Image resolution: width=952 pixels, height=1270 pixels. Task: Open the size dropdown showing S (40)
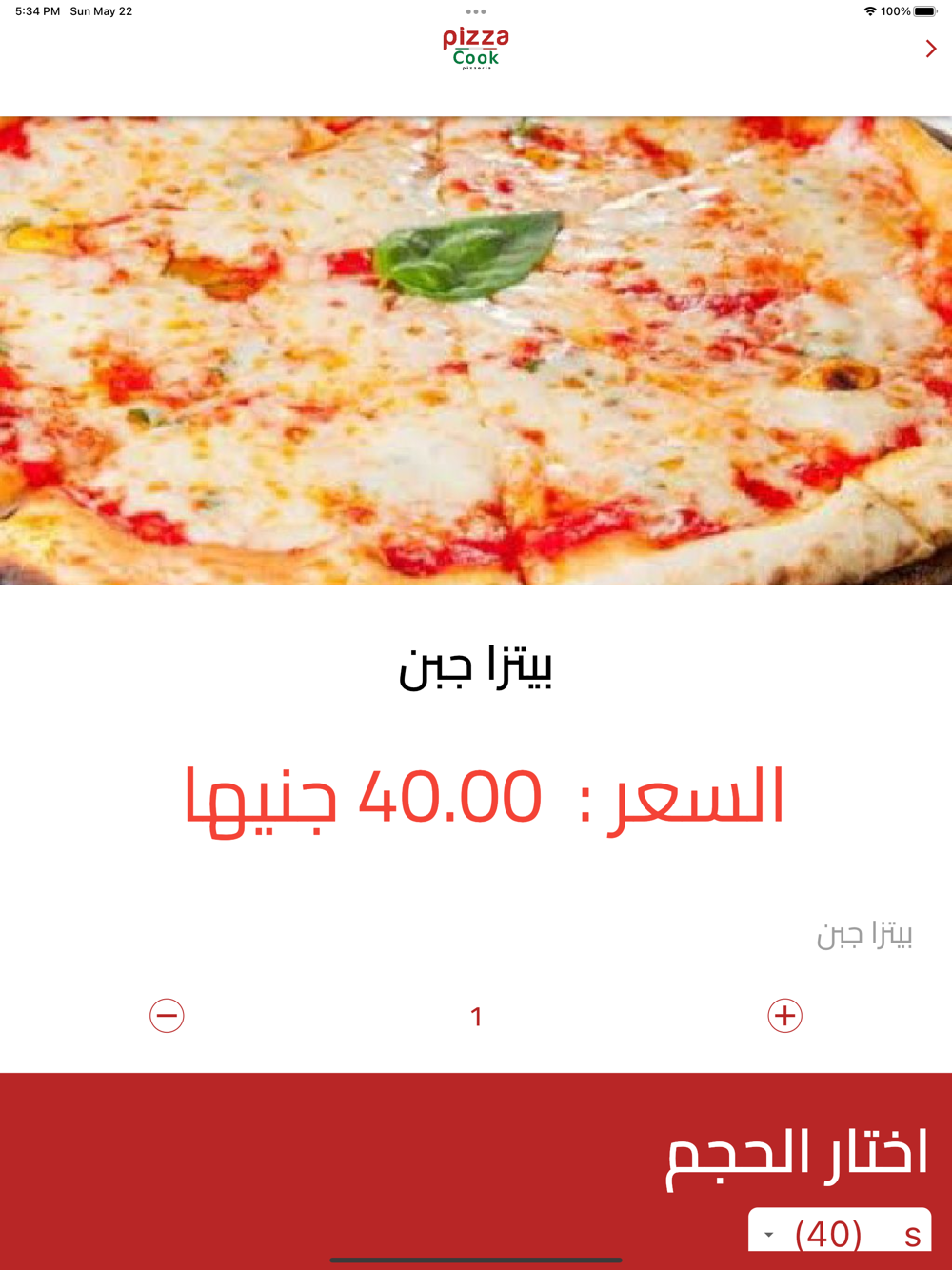tap(839, 1234)
